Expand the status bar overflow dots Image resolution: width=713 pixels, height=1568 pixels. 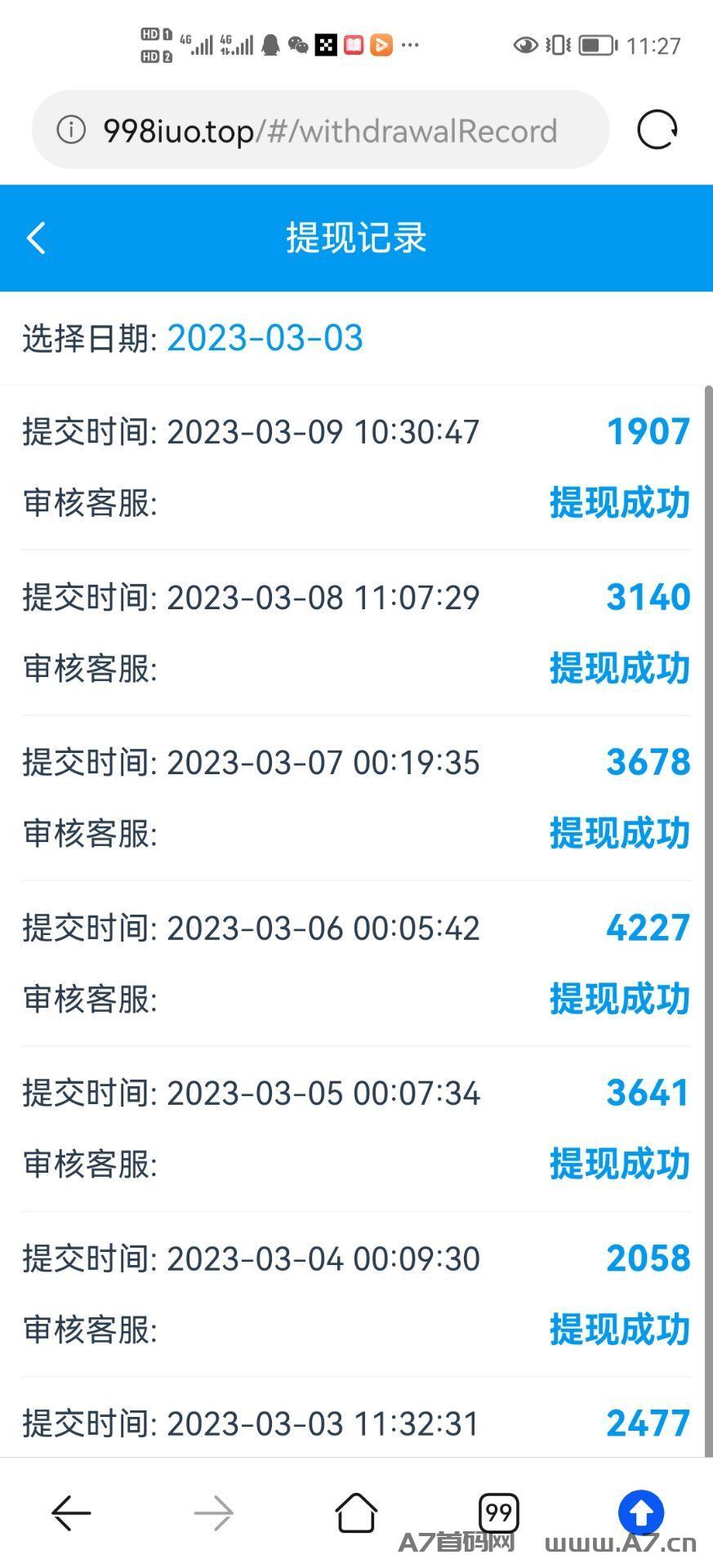coord(411,45)
